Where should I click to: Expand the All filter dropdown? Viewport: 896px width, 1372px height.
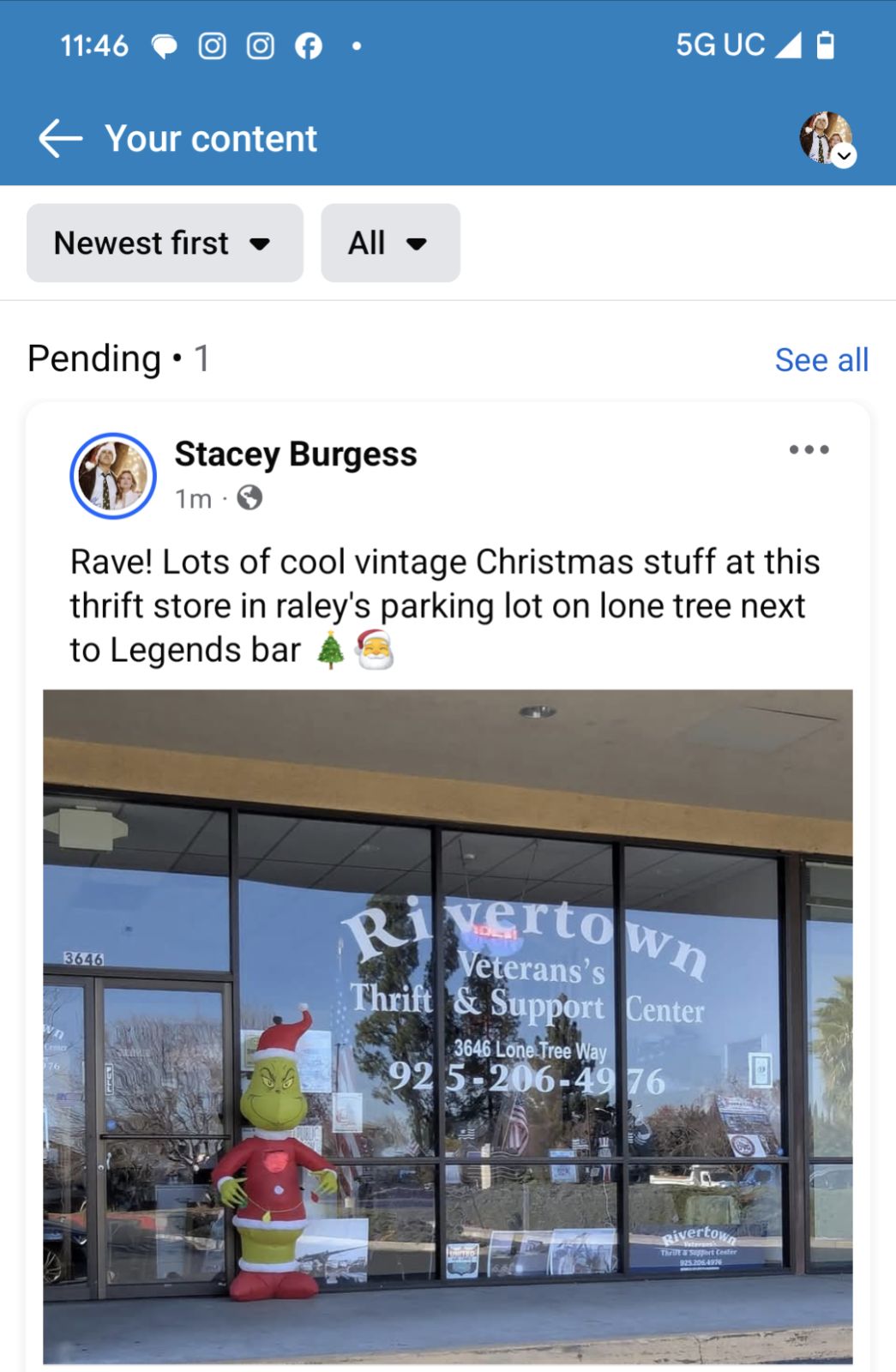(x=390, y=244)
